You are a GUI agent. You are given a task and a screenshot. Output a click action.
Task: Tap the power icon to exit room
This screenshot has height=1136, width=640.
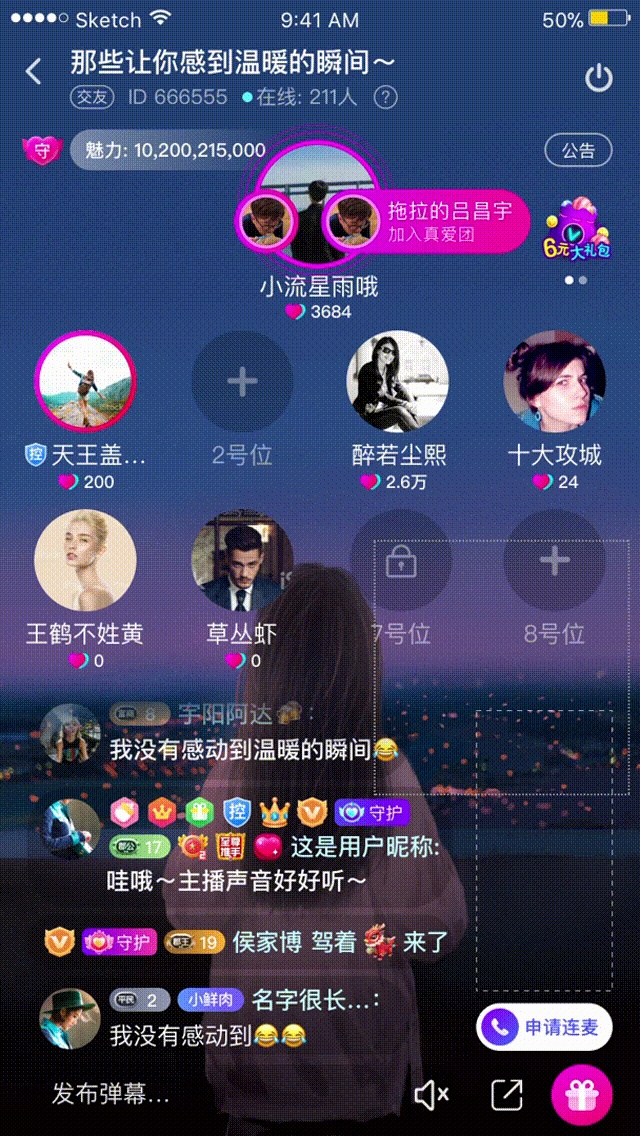coord(598,78)
